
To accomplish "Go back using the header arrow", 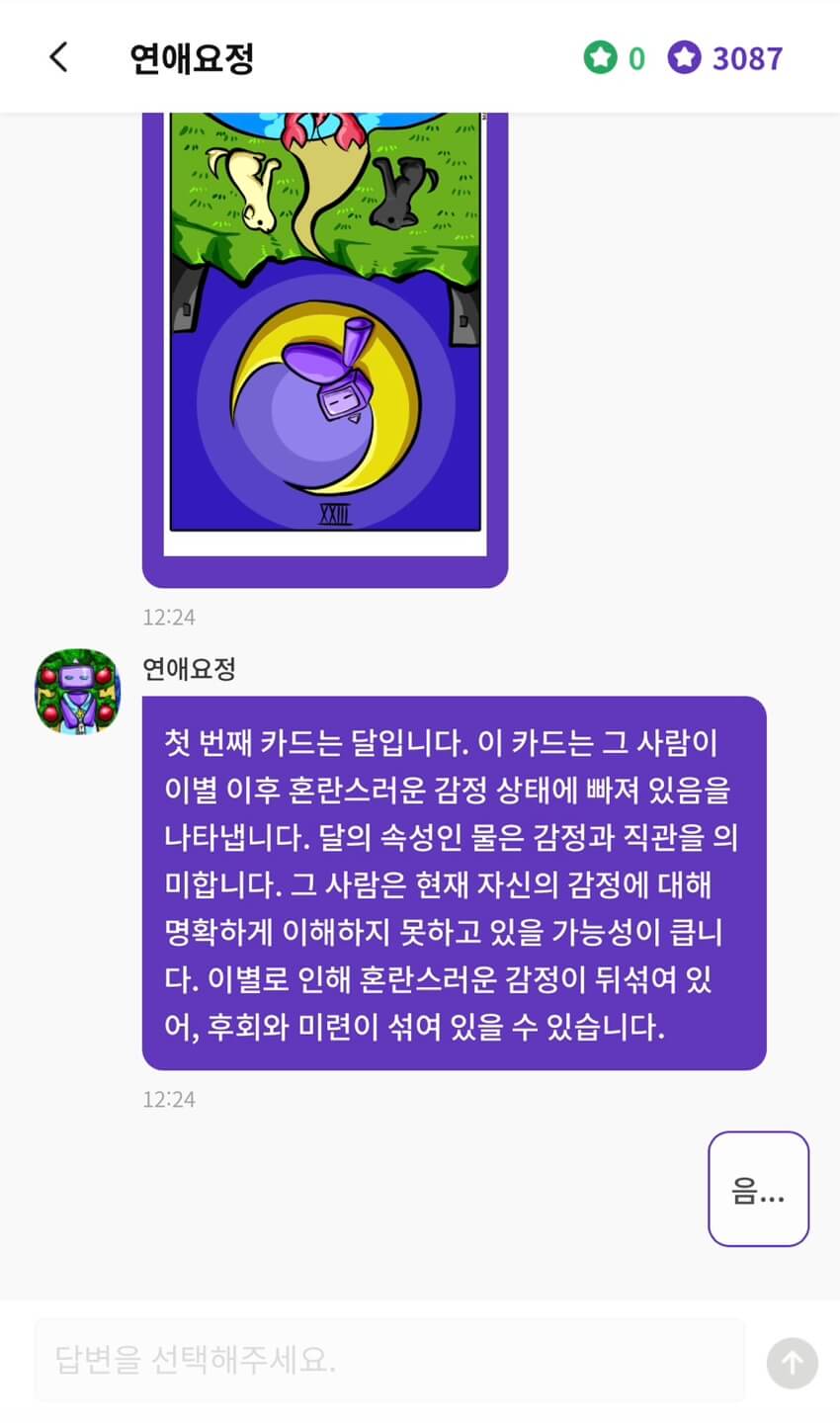I will point(59,57).
